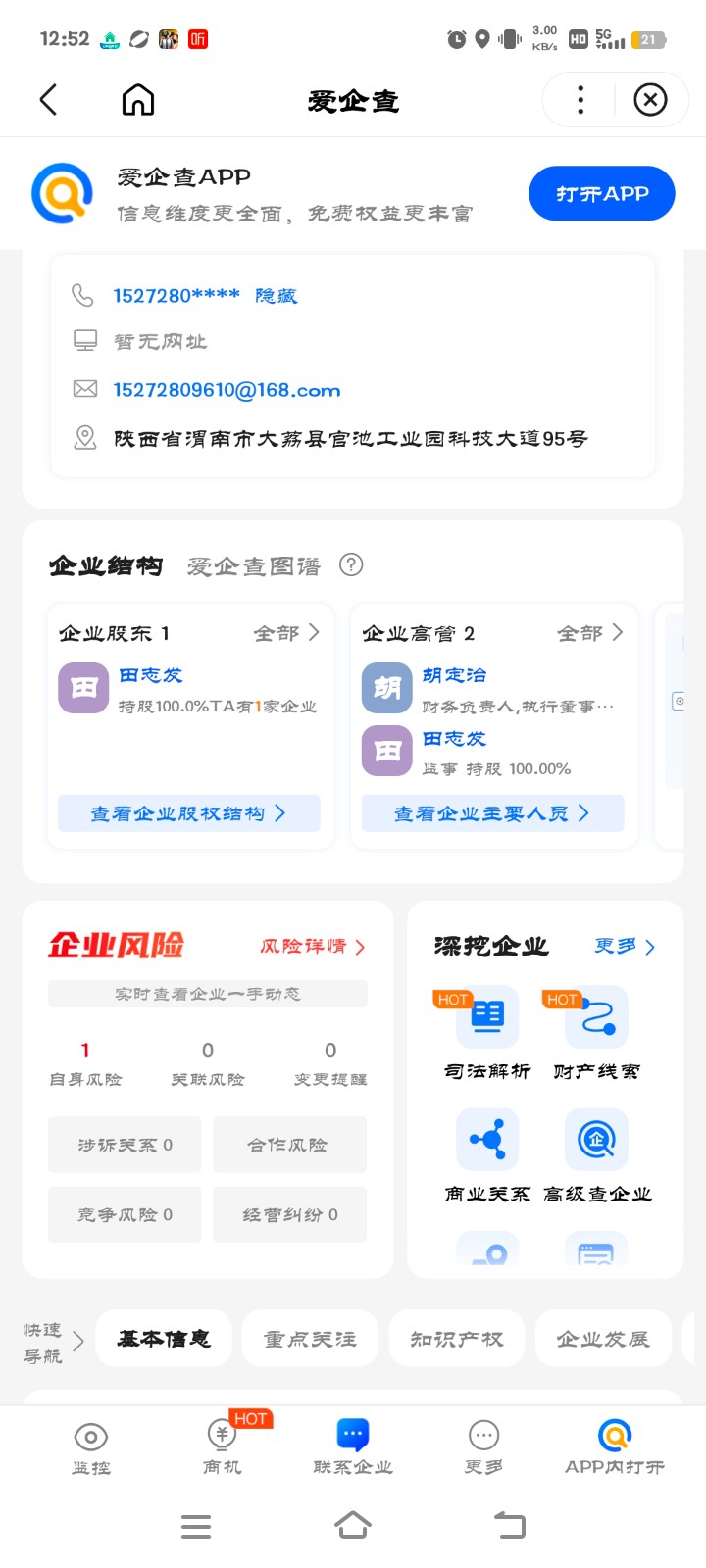Go back using the top-left arrow
The image size is (706, 1568).
pos(48,100)
